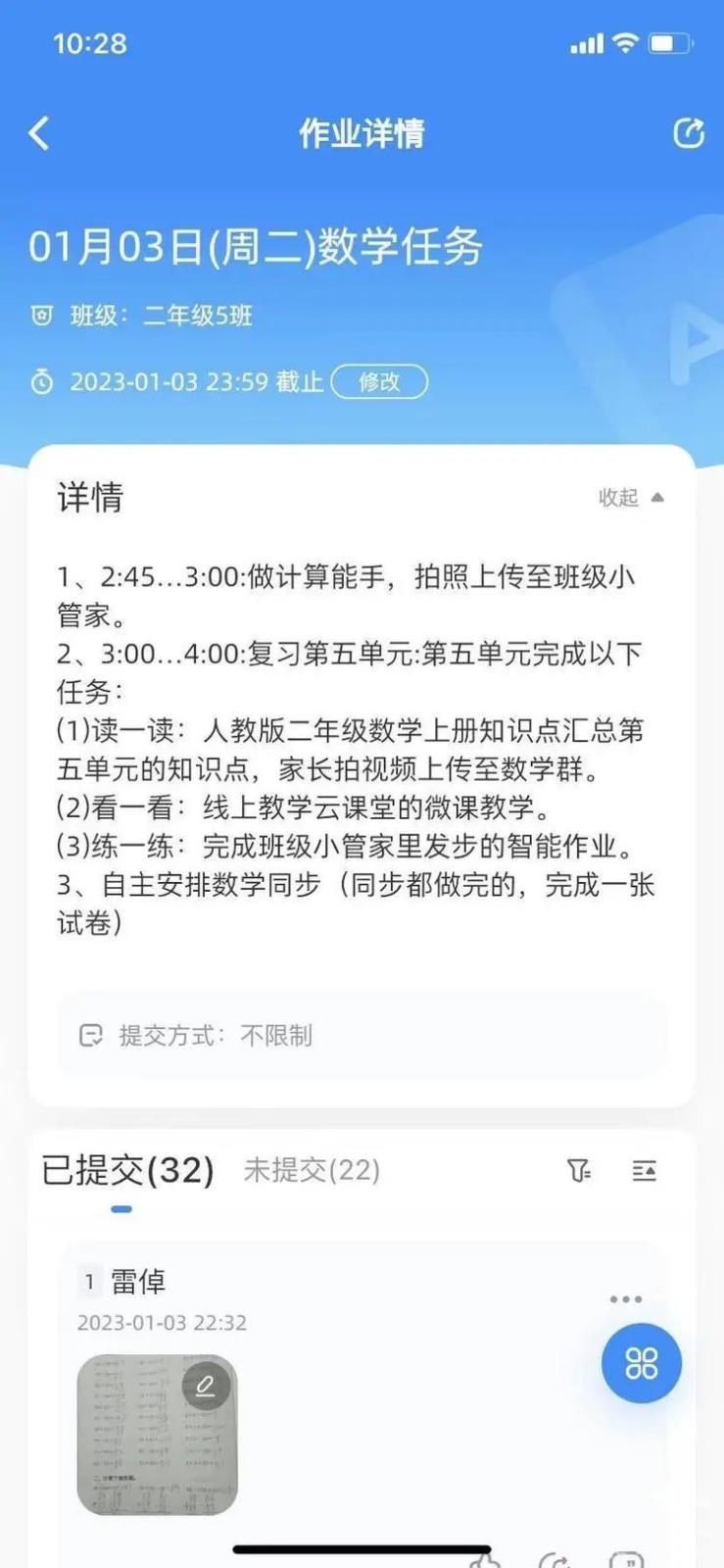Open 雷倬's three-dot options menu

[x=625, y=1299]
